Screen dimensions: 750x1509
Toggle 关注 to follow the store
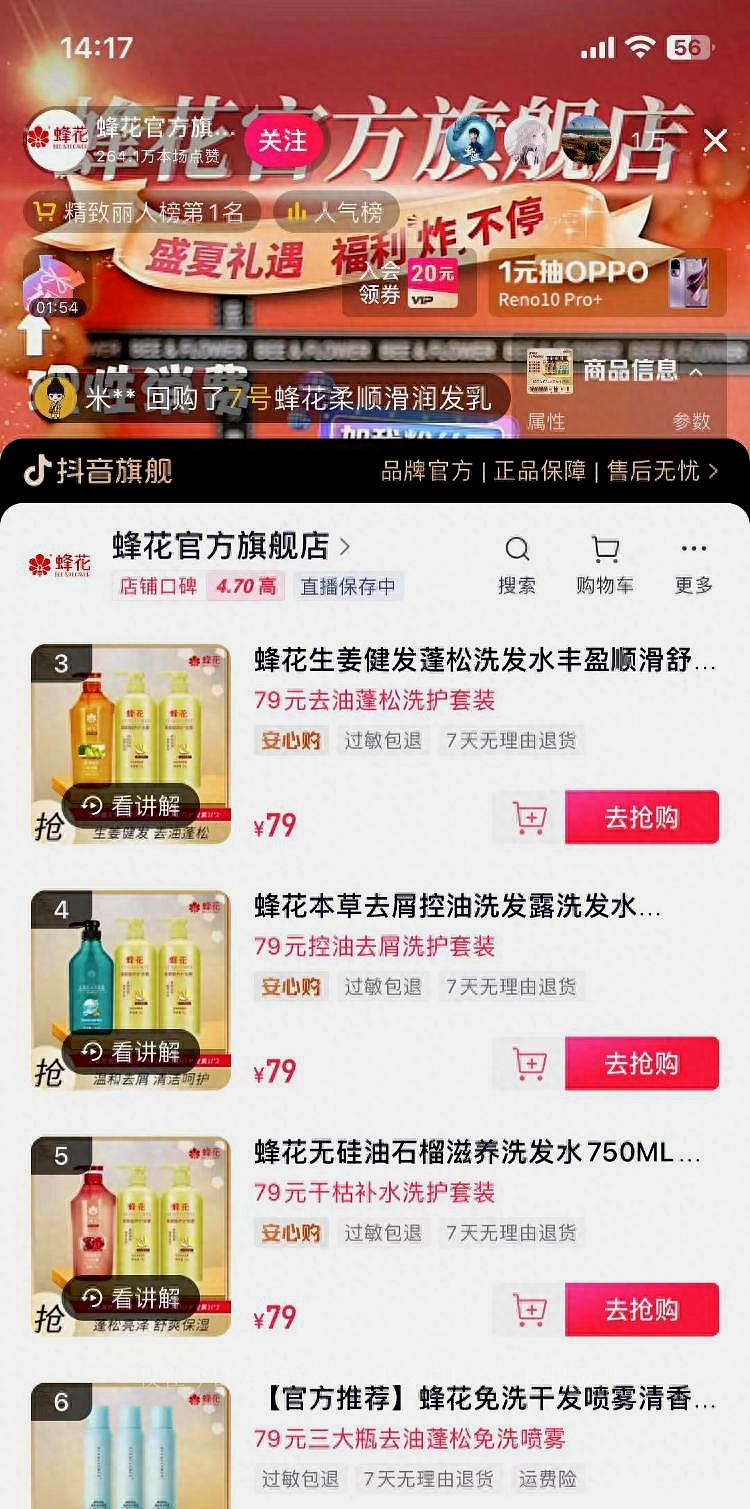coord(283,141)
